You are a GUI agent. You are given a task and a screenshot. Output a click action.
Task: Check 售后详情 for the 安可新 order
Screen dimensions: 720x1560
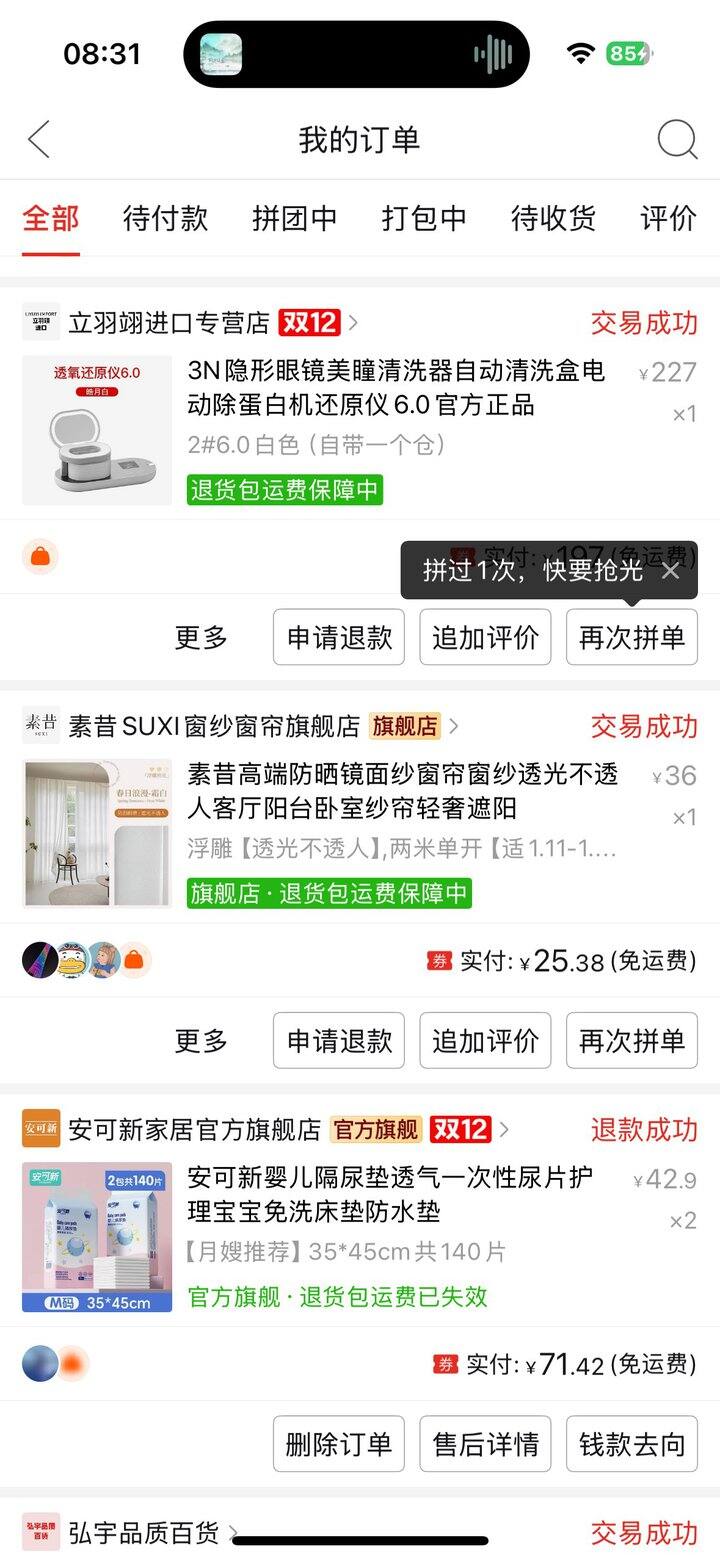point(485,1444)
